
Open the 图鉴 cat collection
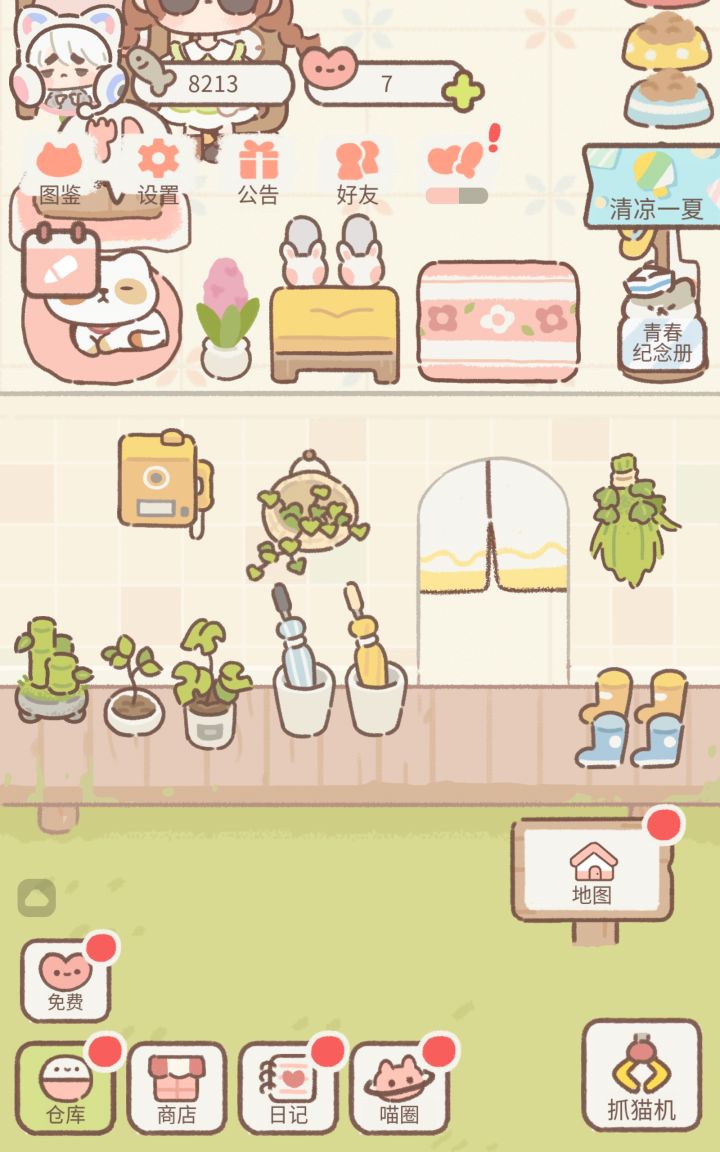pyautogui.click(x=59, y=173)
